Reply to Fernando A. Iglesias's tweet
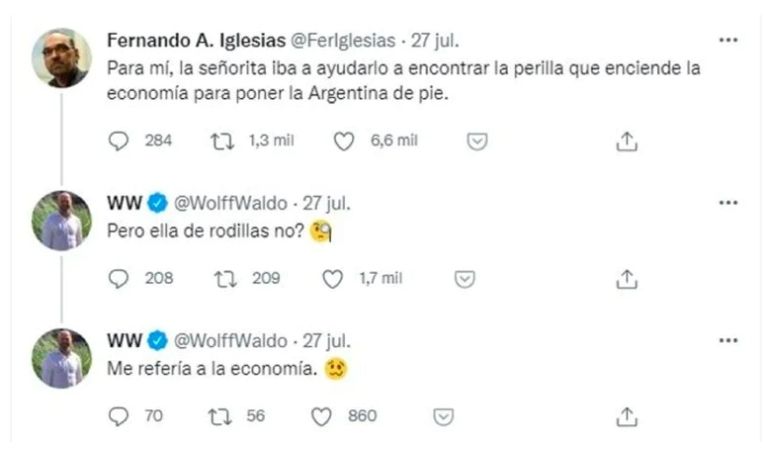Viewport: 765px width, 452px height. (x=119, y=141)
